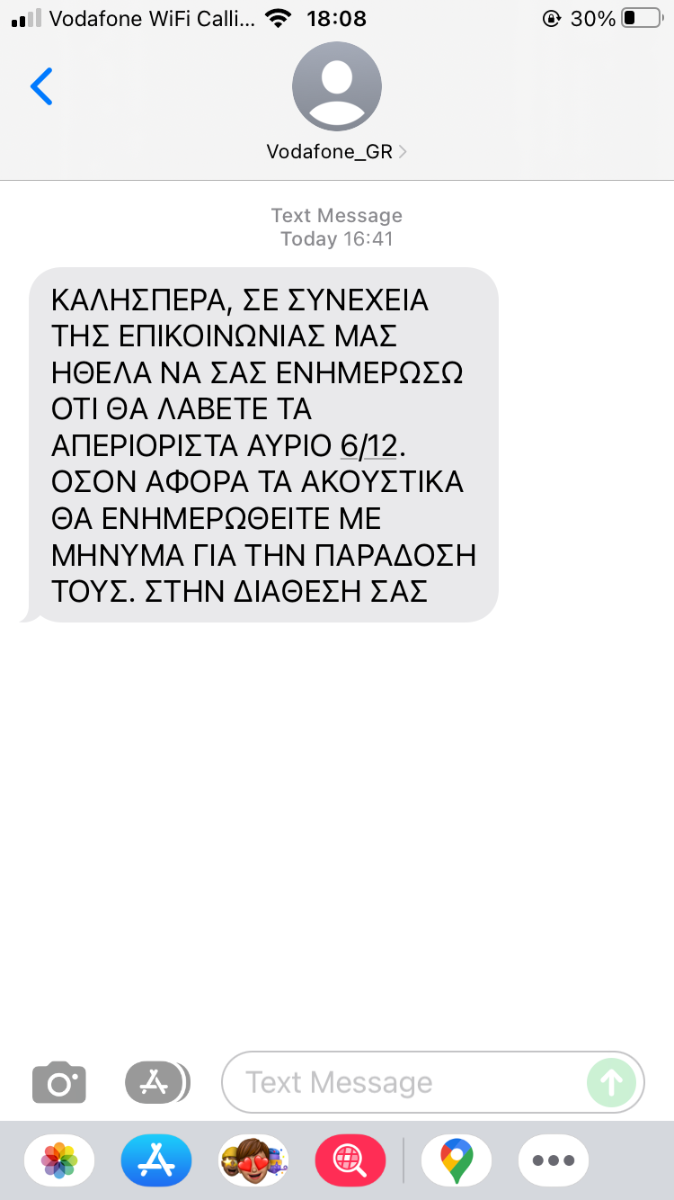Open the Memoji stickers app
The image size is (674, 1200).
254,1161
